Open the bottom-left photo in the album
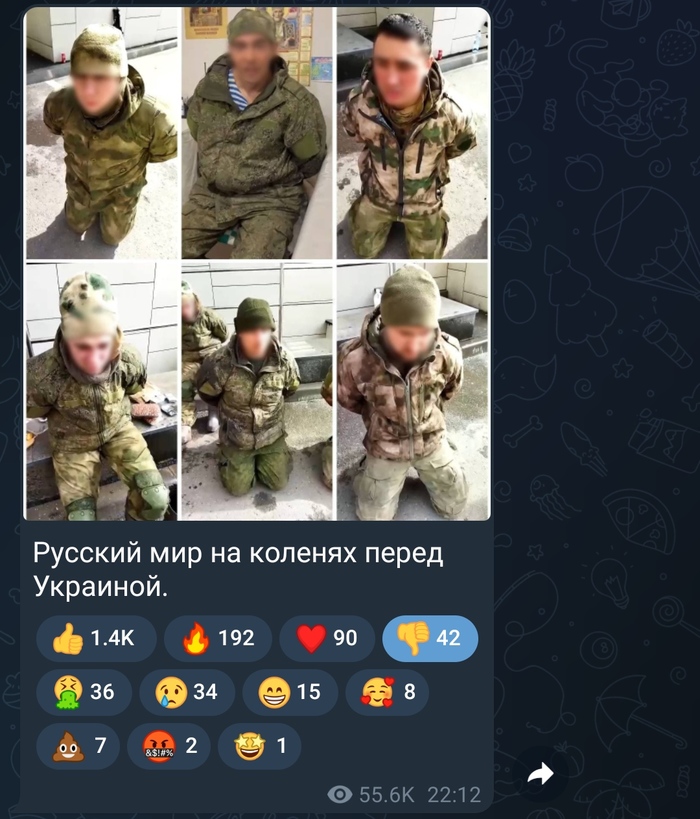The width and height of the screenshot is (700, 819). [101, 391]
